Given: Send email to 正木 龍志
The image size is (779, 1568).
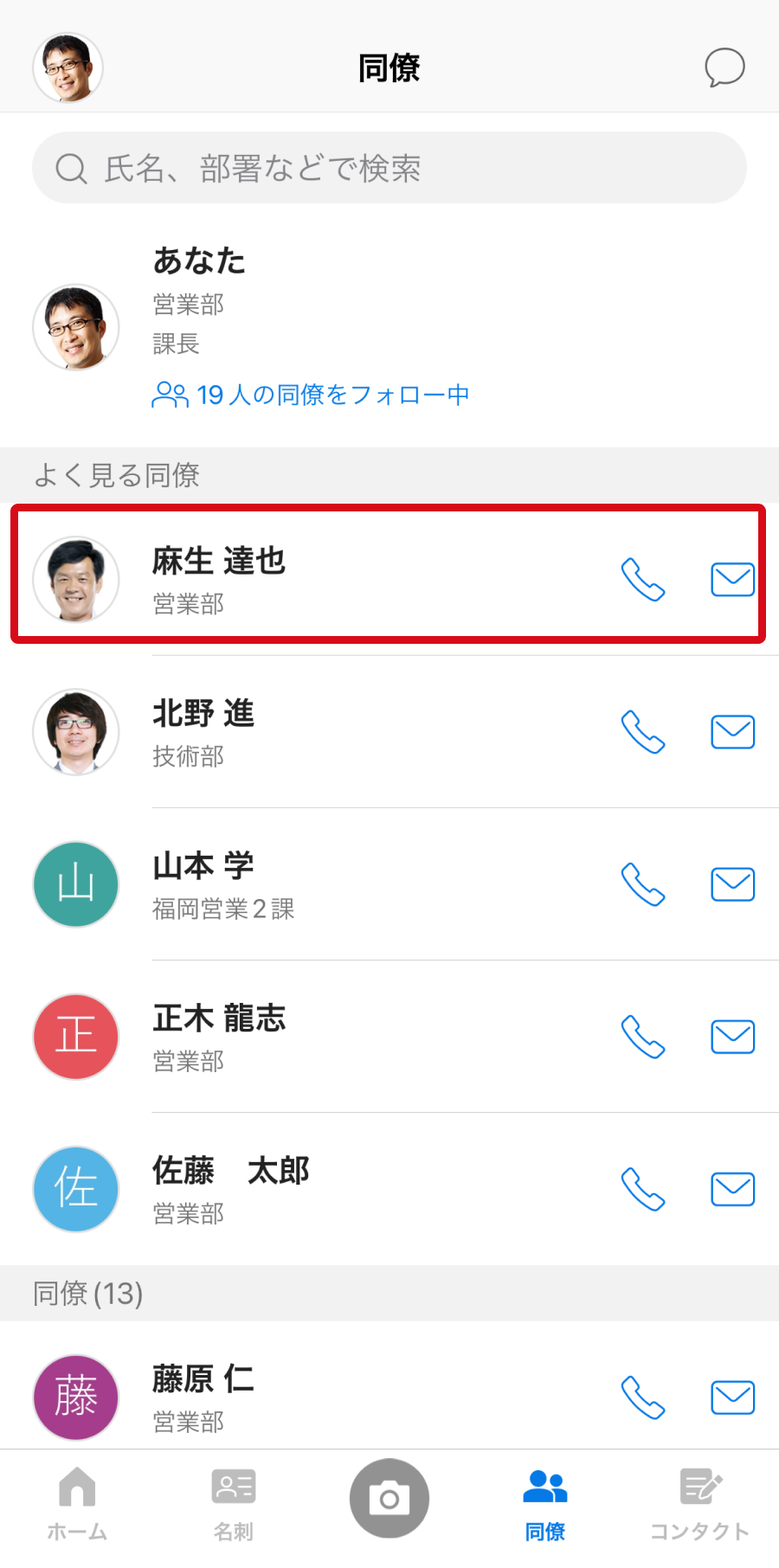Looking at the screenshot, I should point(732,1037).
